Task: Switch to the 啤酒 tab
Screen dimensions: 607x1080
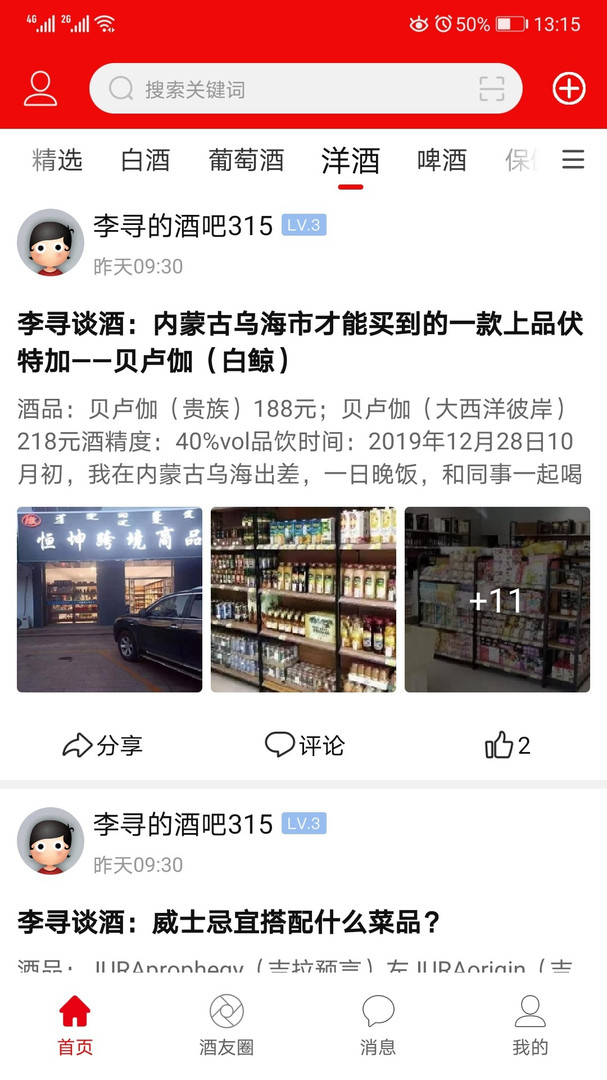Action: pyautogui.click(x=442, y=160)
